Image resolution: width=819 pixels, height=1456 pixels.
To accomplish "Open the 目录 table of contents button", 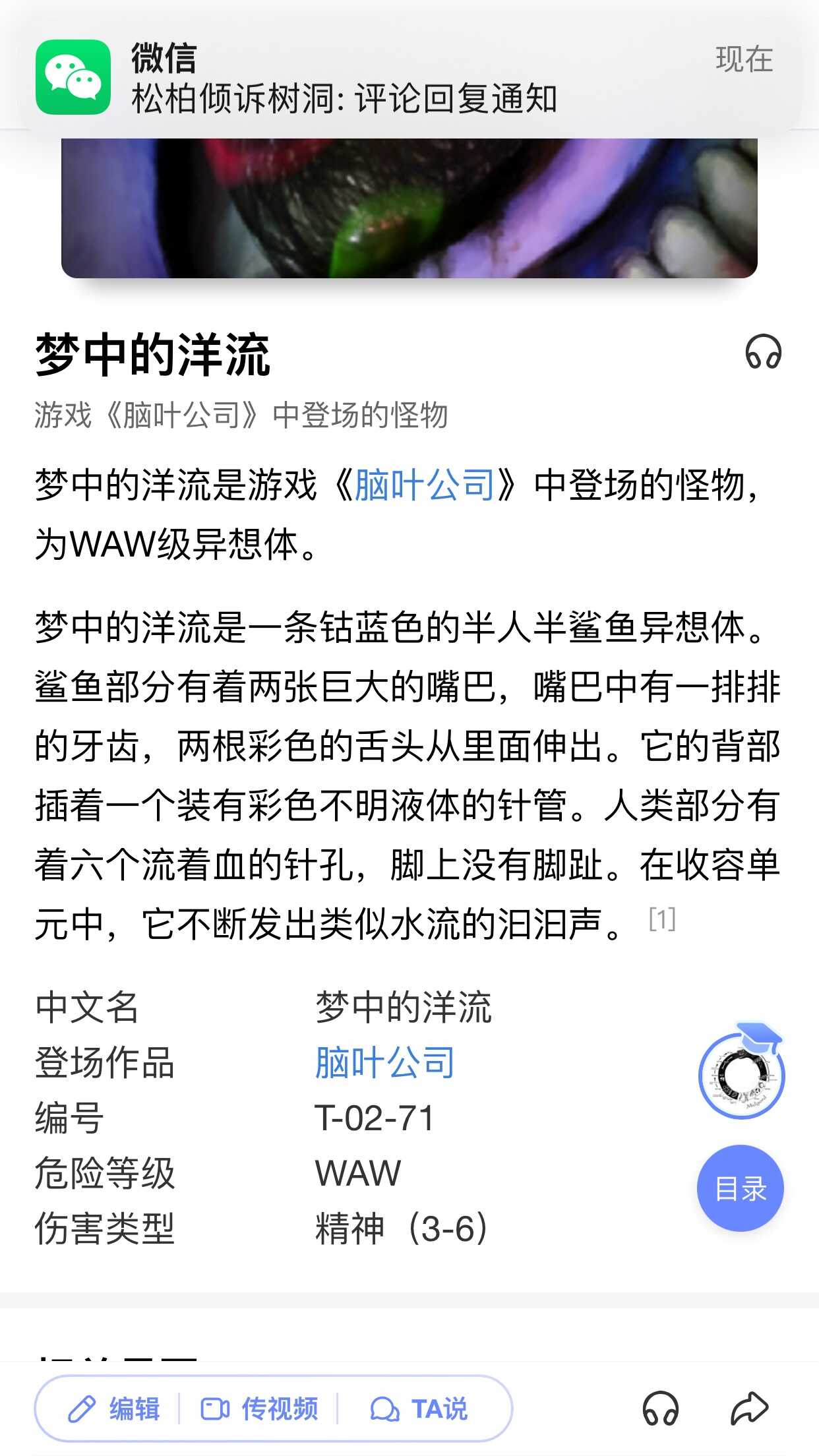I will coord(740,1188).
